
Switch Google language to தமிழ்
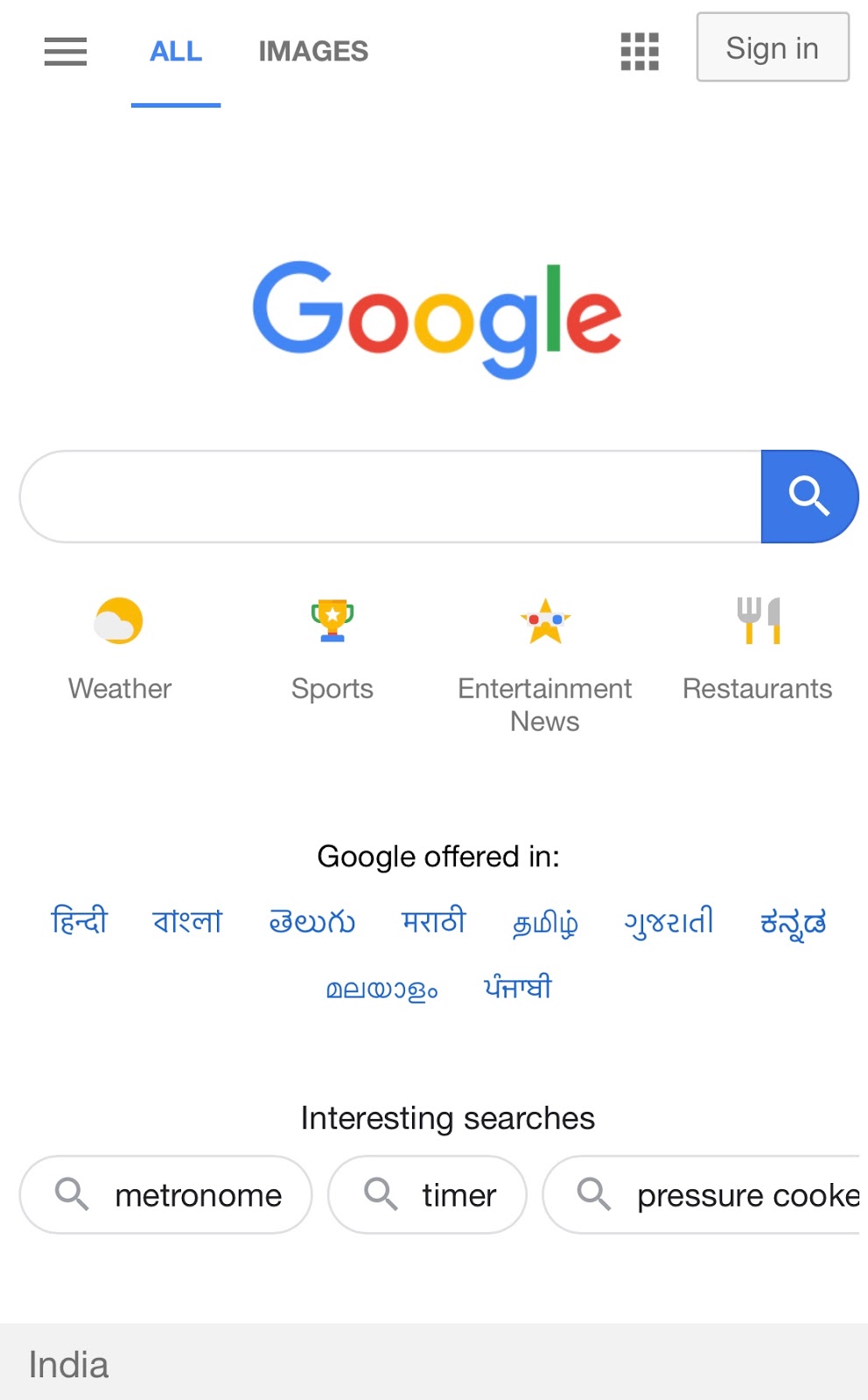545,922
